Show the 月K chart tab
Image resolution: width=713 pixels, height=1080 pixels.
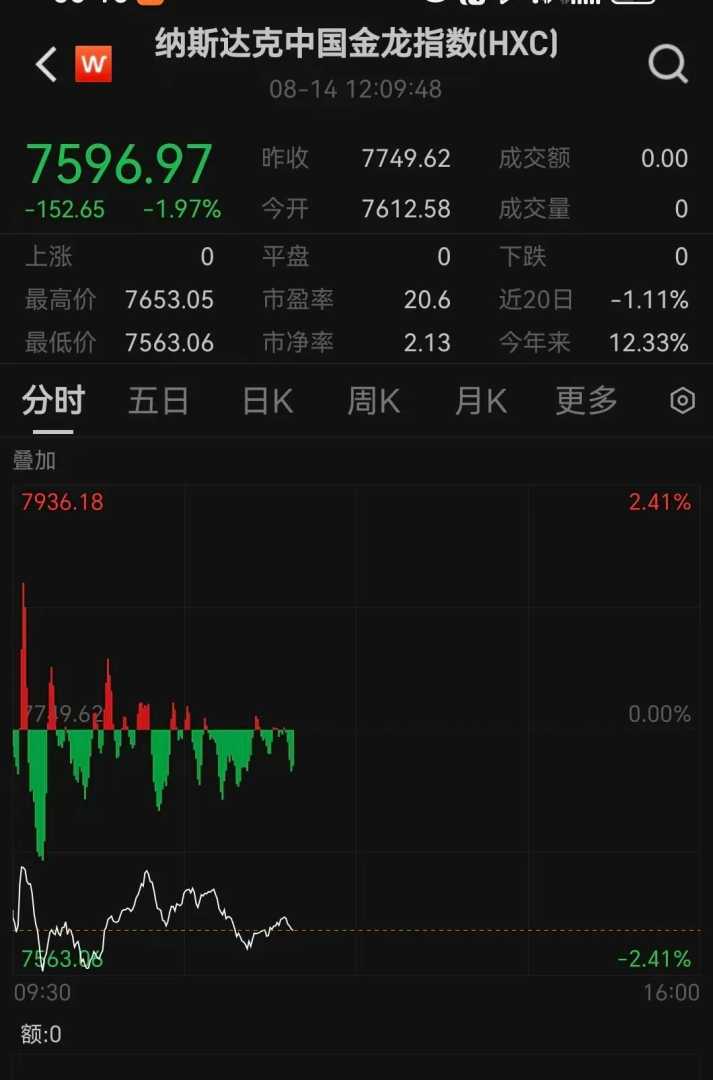tap(480, 402)
